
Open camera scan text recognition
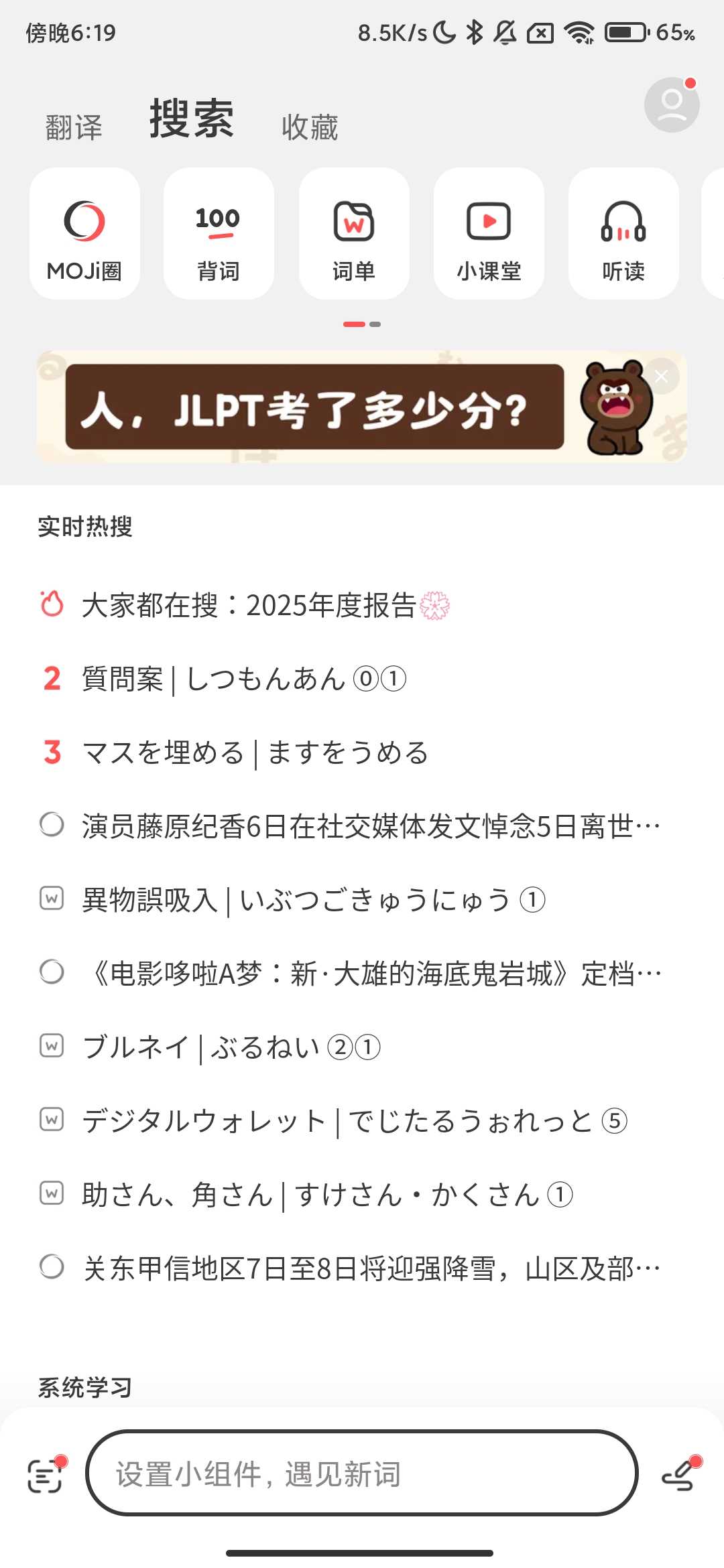[x=46, y=1475]
